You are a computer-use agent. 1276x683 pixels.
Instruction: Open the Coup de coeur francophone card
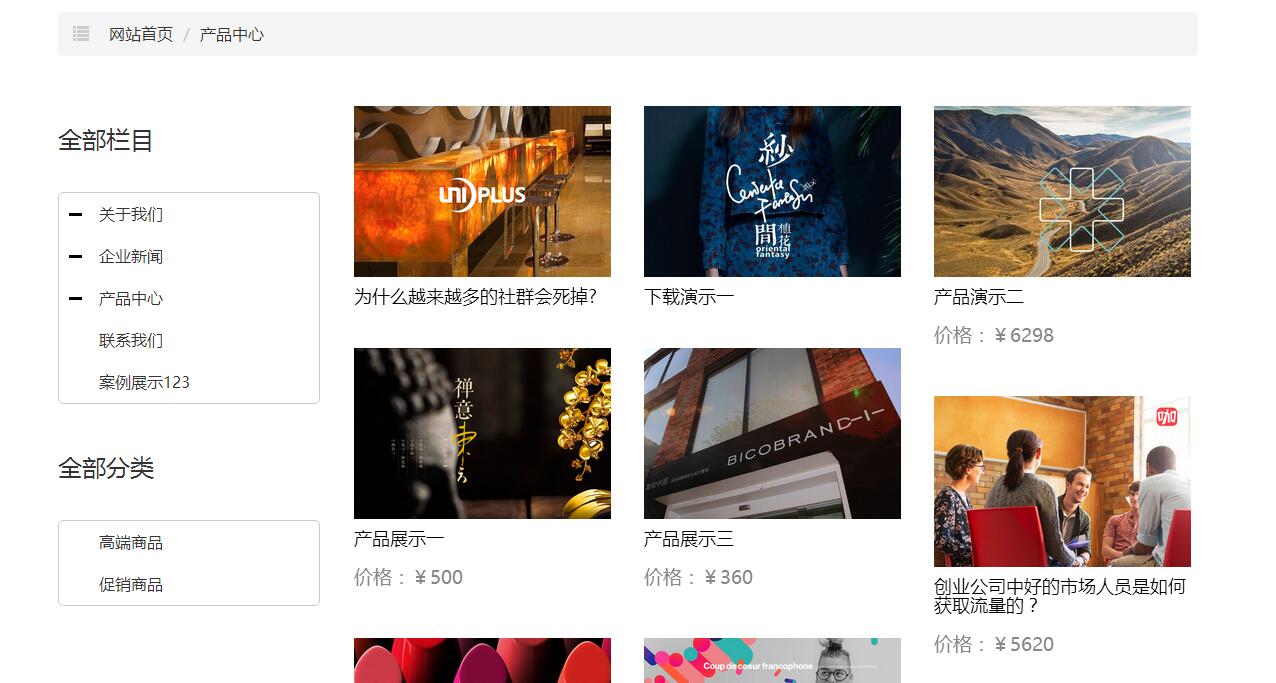(x=772, y=661)
